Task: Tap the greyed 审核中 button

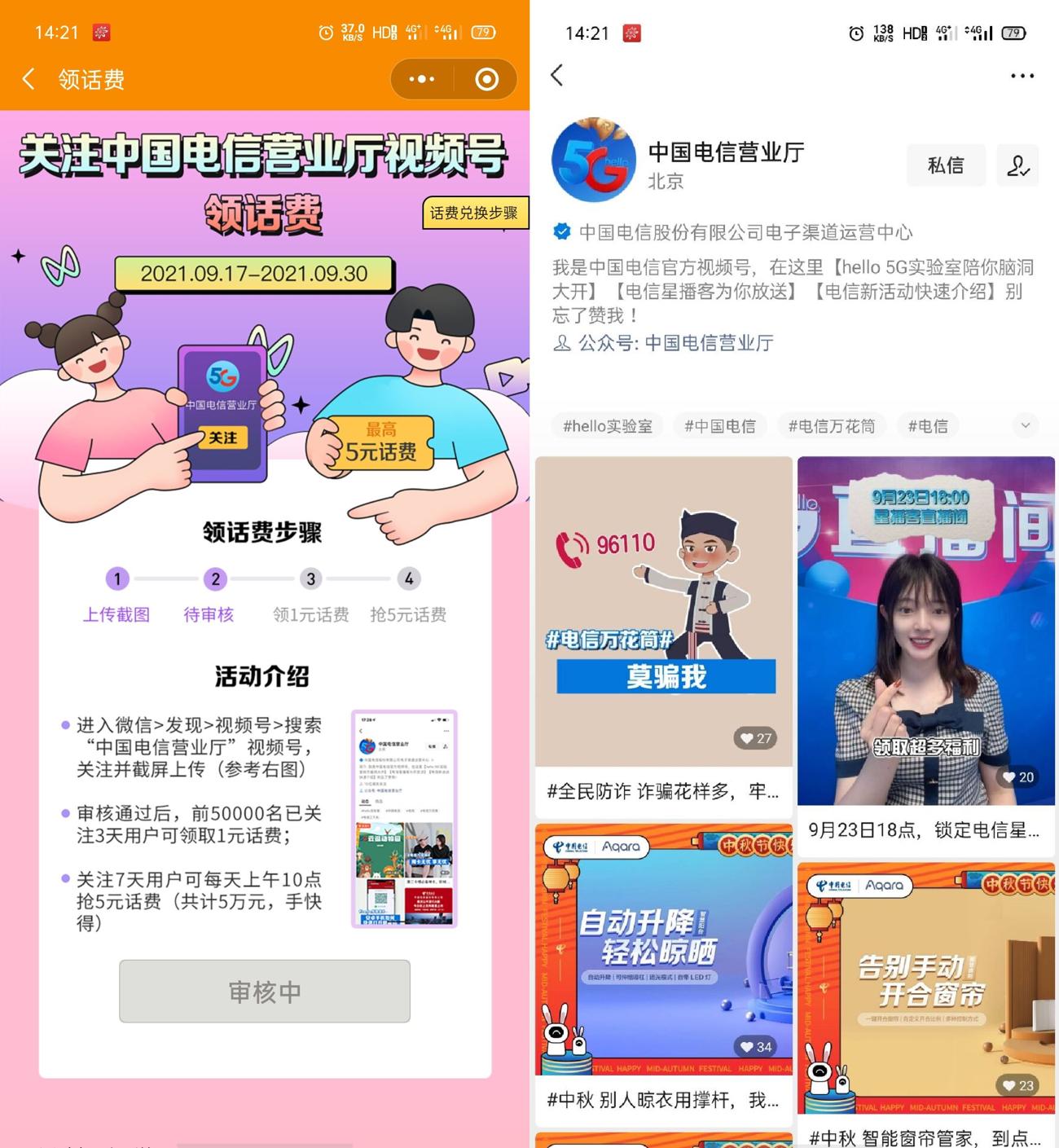Action: 264,991
